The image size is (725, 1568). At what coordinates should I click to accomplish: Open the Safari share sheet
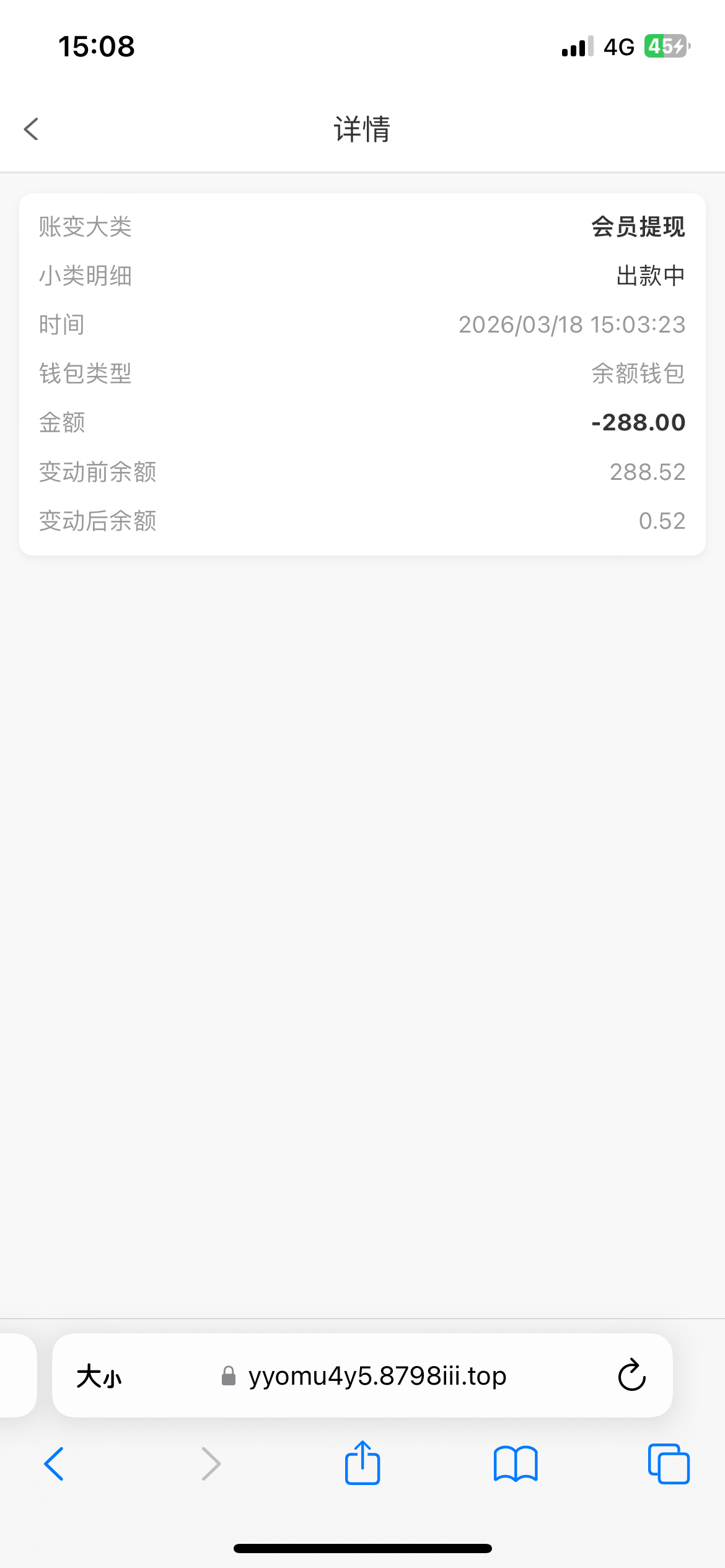tap(362, 1463)
